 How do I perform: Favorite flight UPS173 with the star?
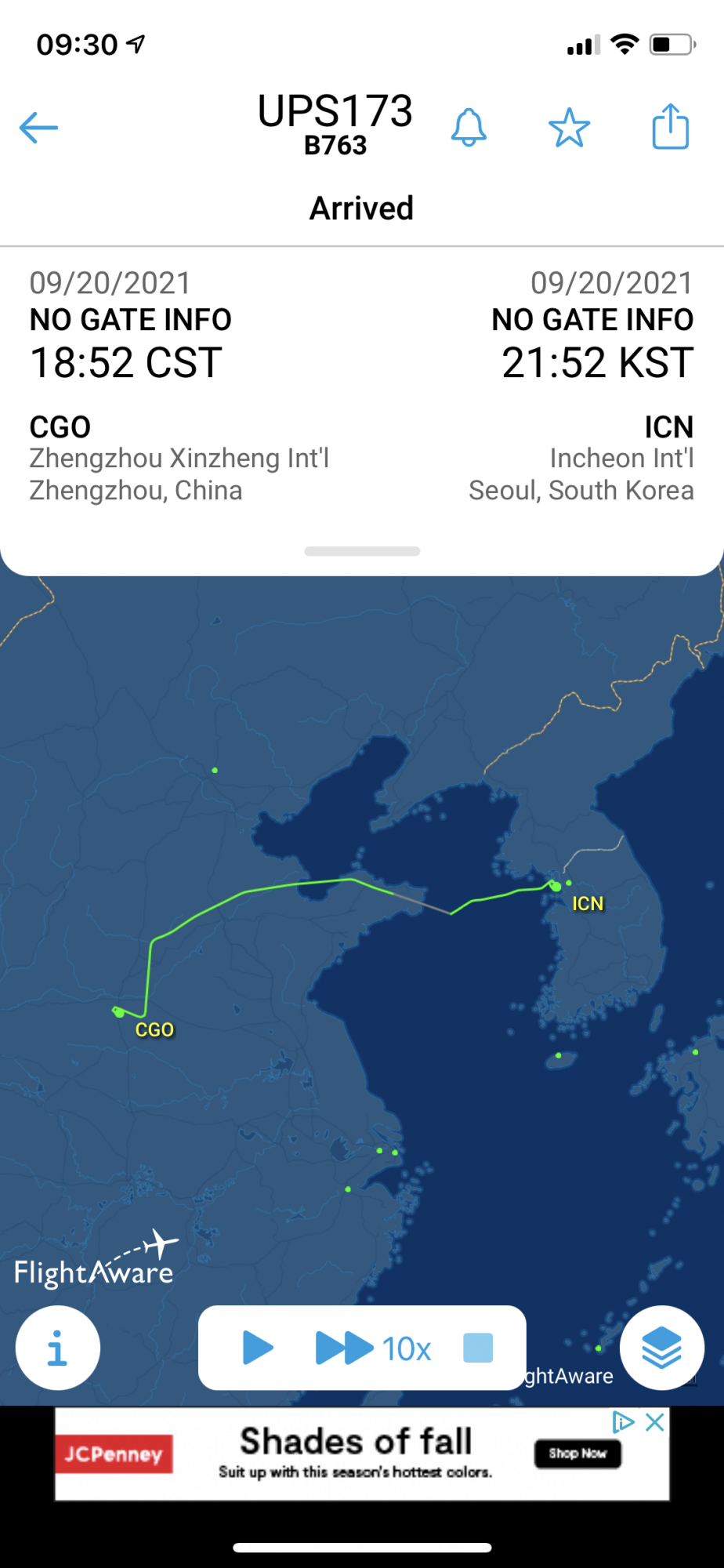569,128
